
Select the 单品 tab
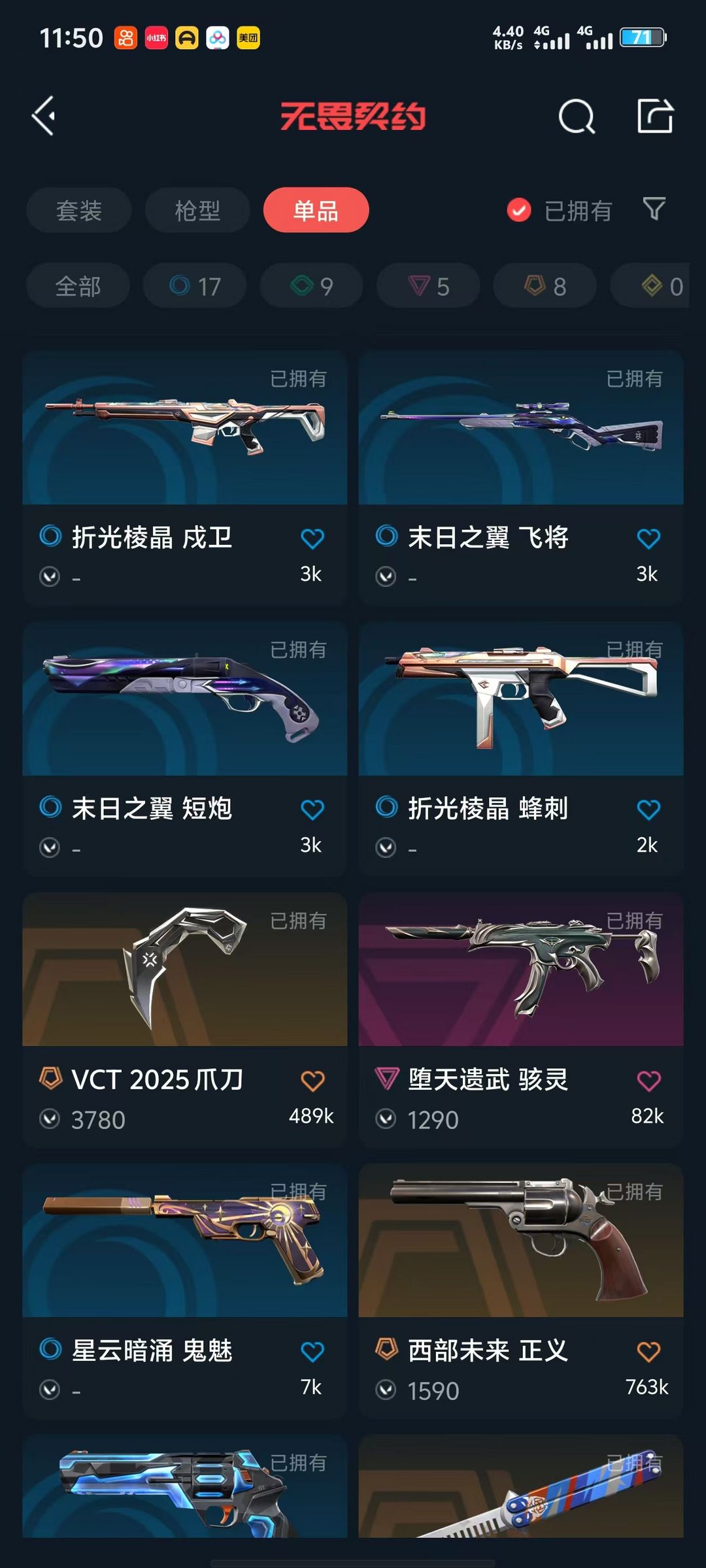coord(316,210)
